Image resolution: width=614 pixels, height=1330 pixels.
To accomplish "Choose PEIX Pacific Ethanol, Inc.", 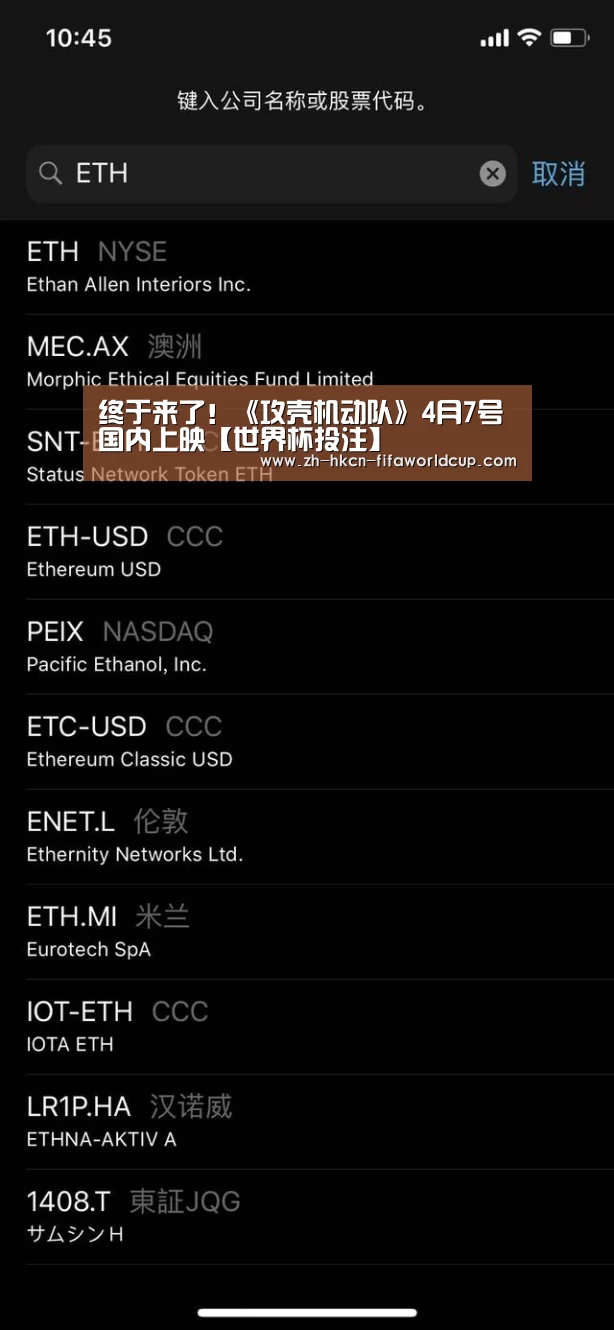I will coord(307,647).
